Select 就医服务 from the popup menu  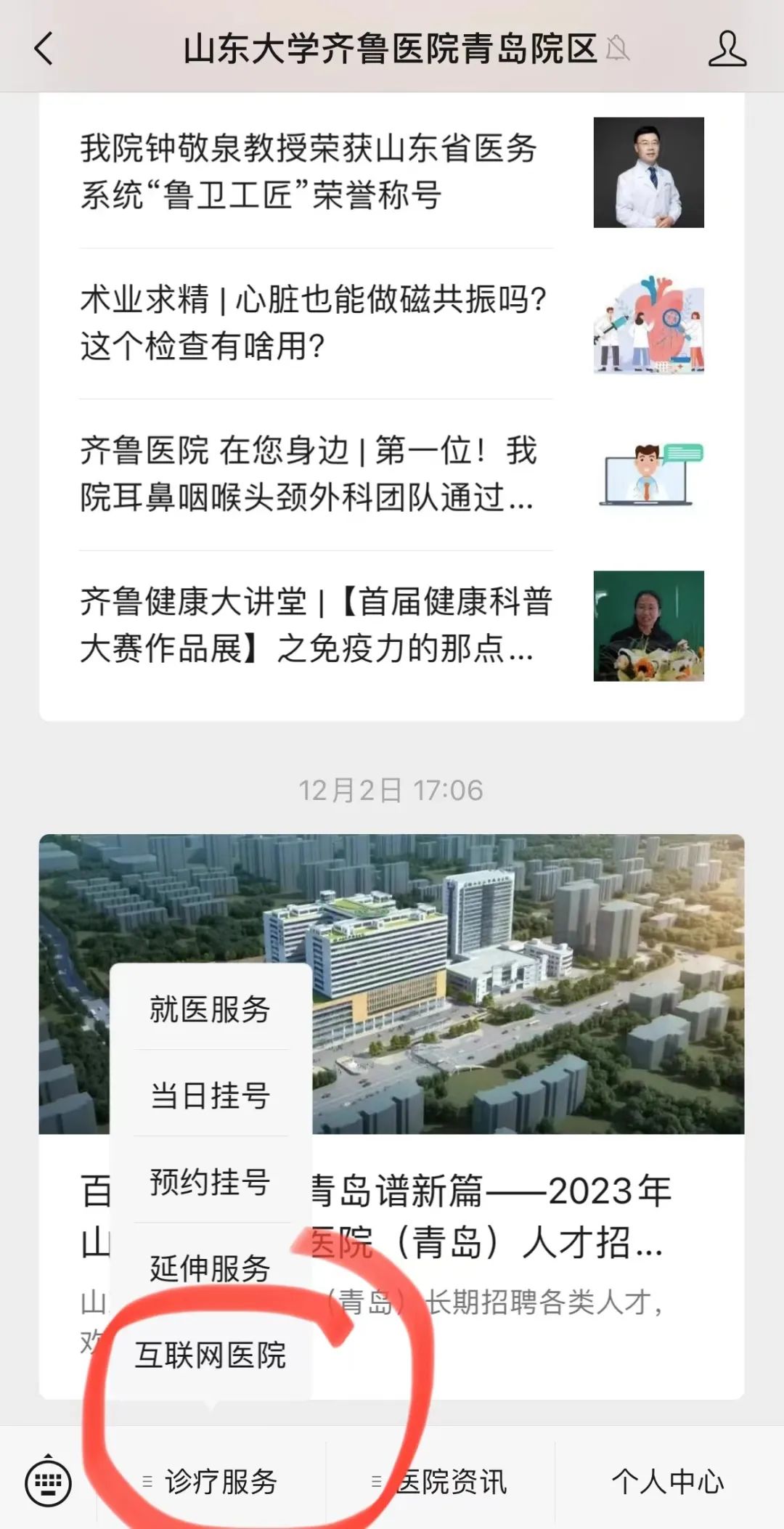[x=210, y=1009]
